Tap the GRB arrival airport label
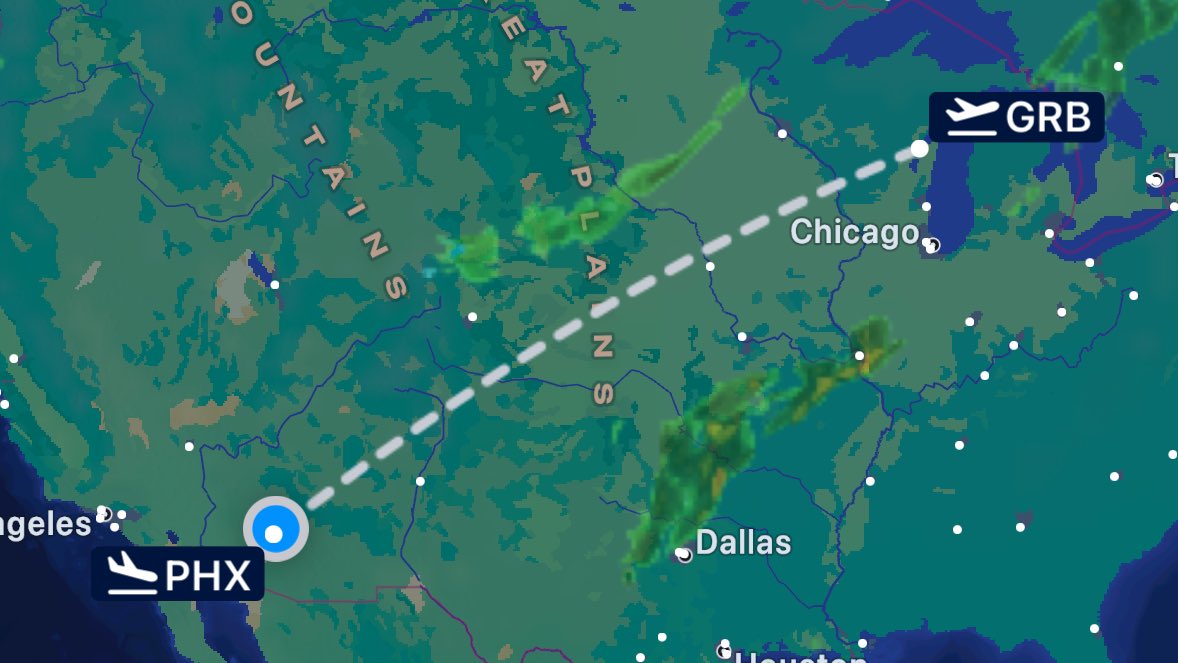This screenshot has height=663, width=1178. pos(1016,117)
